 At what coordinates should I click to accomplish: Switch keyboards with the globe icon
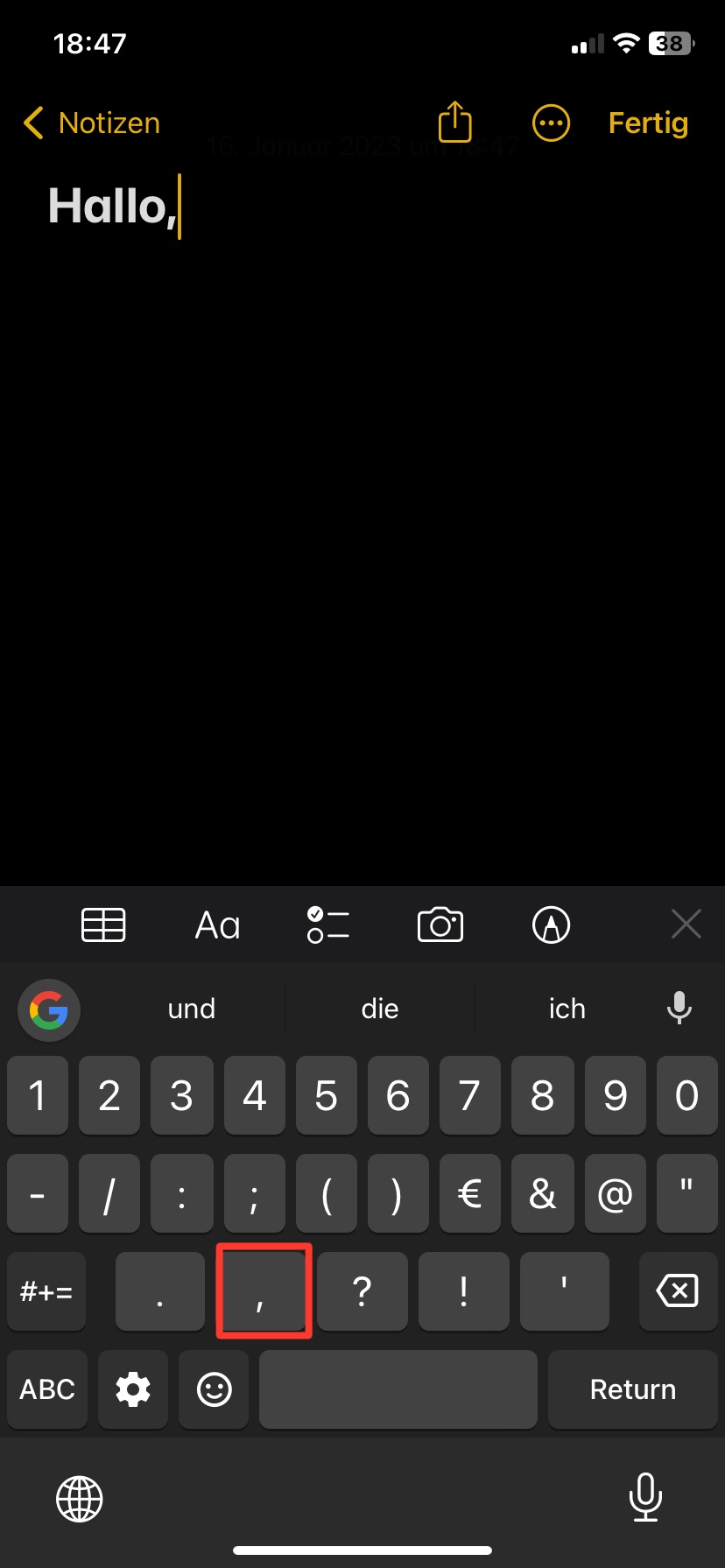click(x=80, y=1499)
